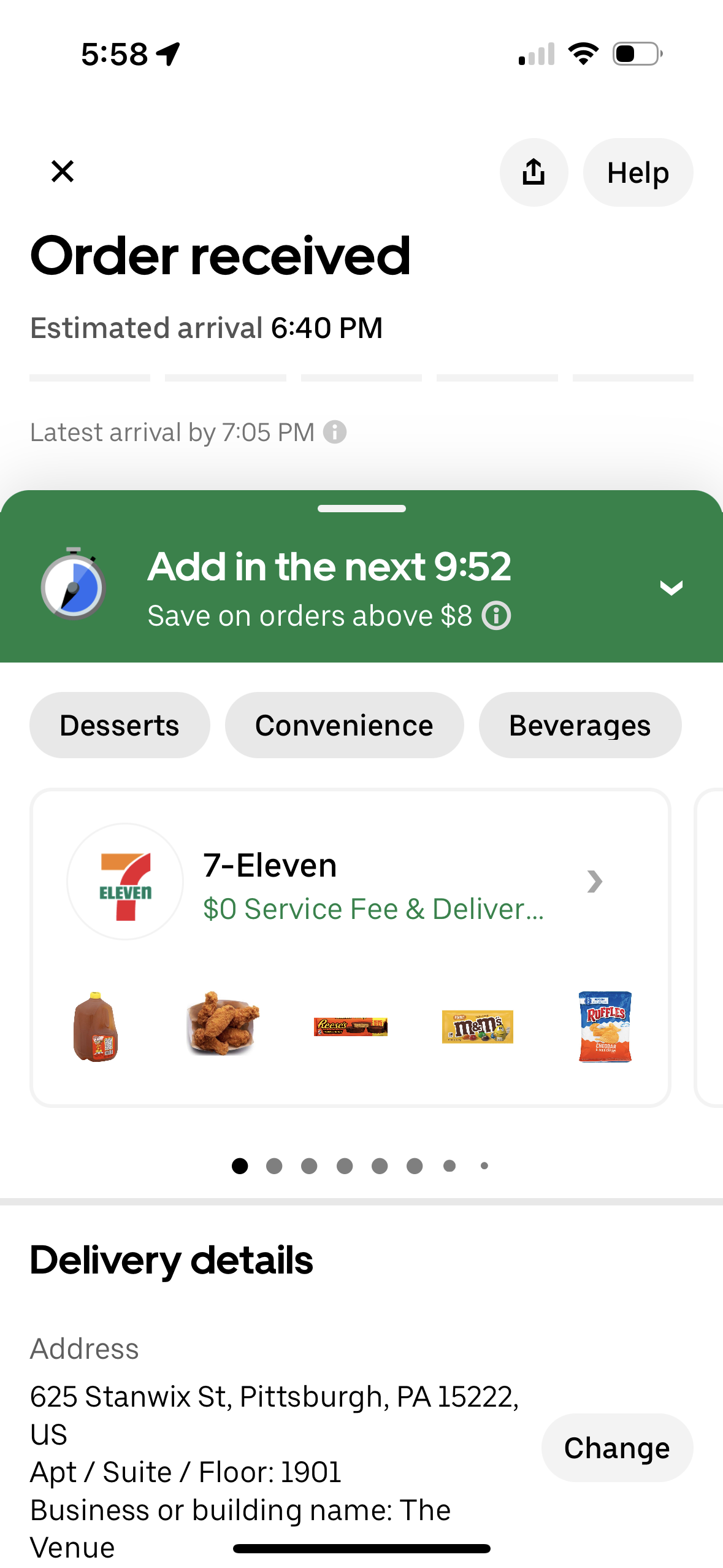Tap the Reese's candy bar item
The height and width of the screenshot is (1568, 723).
pos(350,1026)
